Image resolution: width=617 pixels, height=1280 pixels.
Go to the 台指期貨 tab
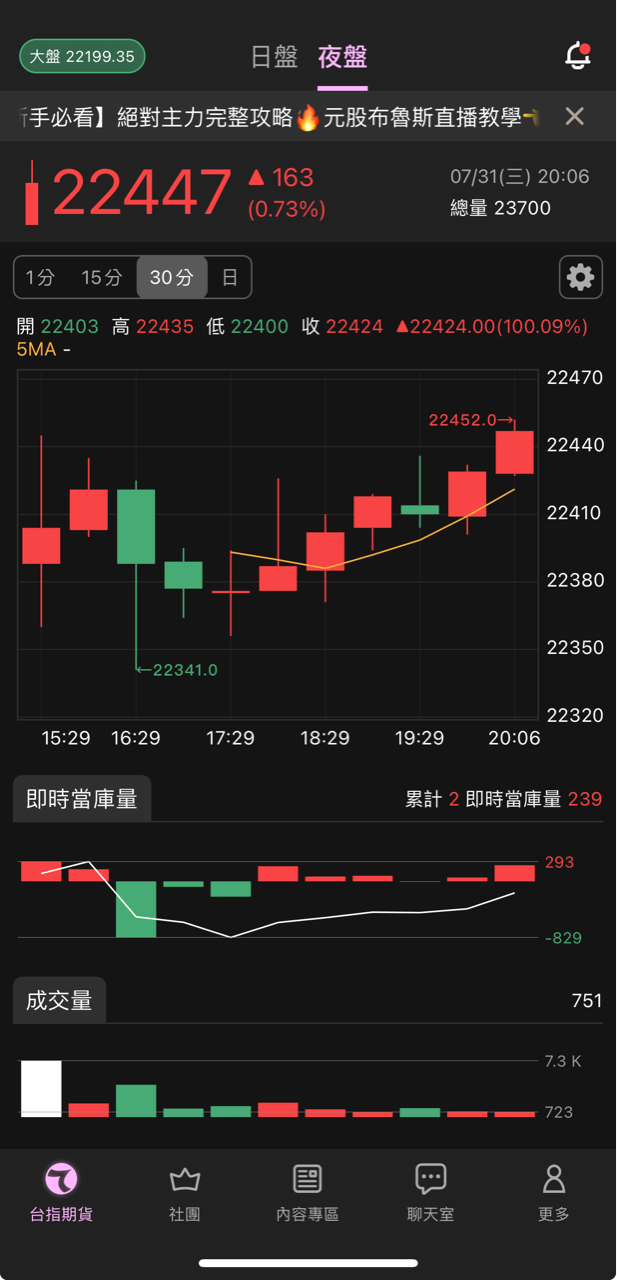click(x=61, y=1192)
